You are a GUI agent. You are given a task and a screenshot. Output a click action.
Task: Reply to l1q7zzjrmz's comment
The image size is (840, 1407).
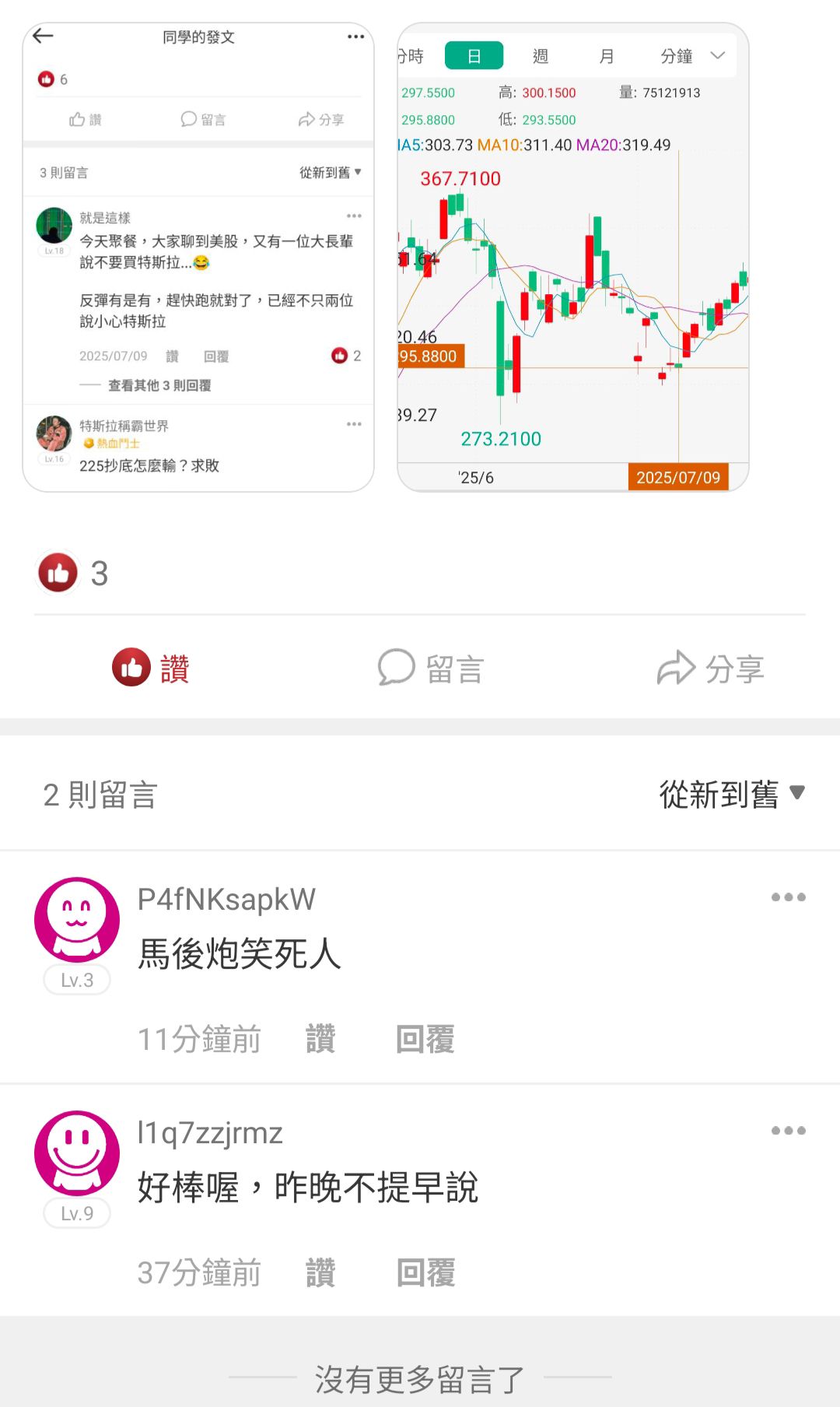pos(425,1273)
